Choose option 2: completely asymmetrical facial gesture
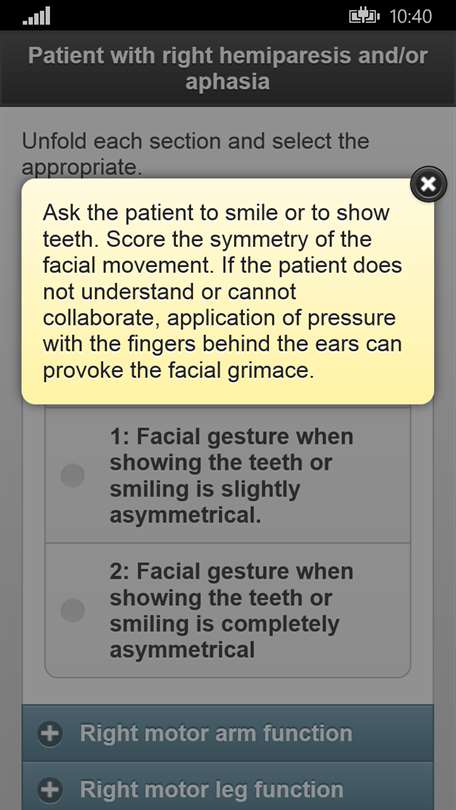This screenshot has width=456, height=810. pos(228,610)
